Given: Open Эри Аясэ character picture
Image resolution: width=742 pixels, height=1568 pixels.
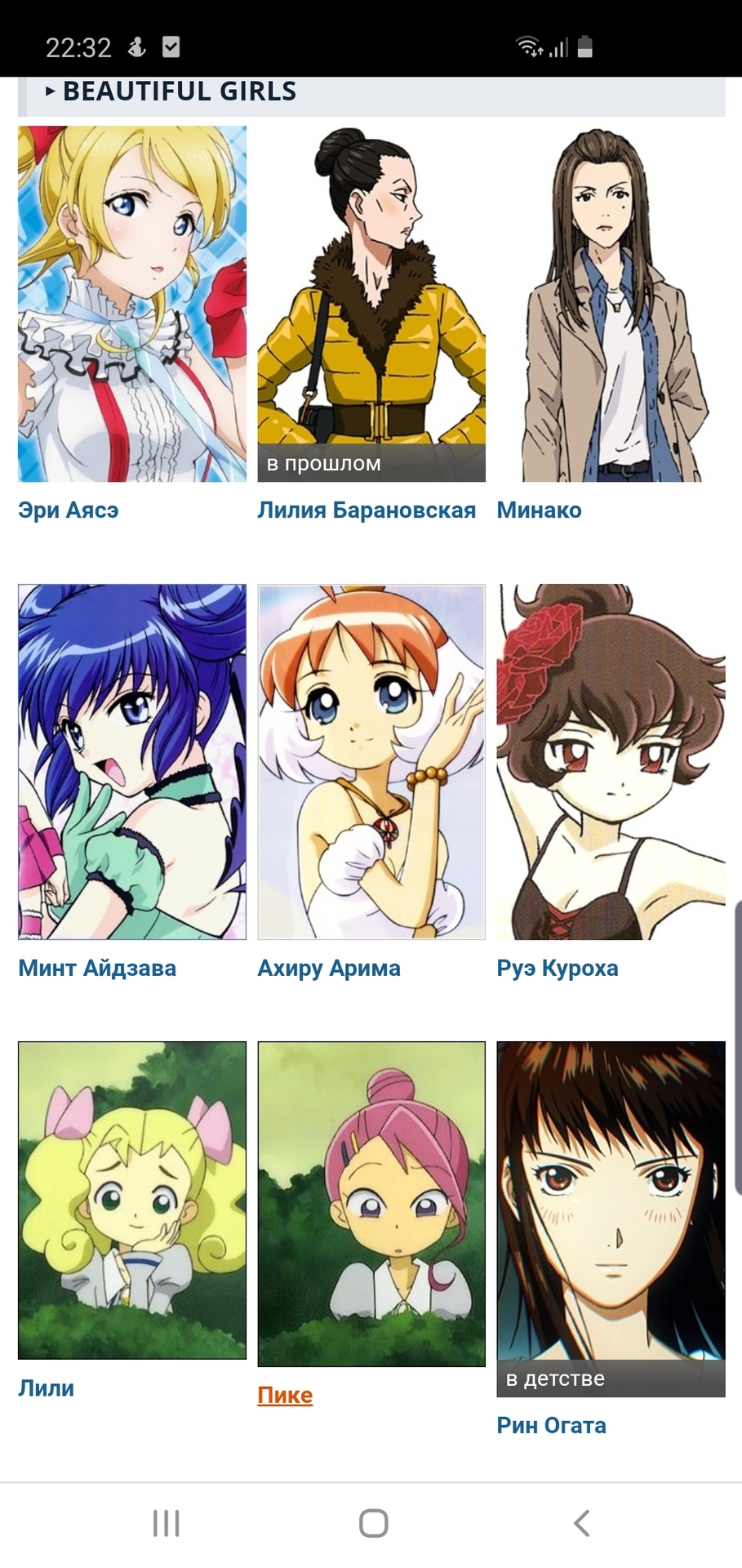Looking at the screenshot, I should [132, 303].
